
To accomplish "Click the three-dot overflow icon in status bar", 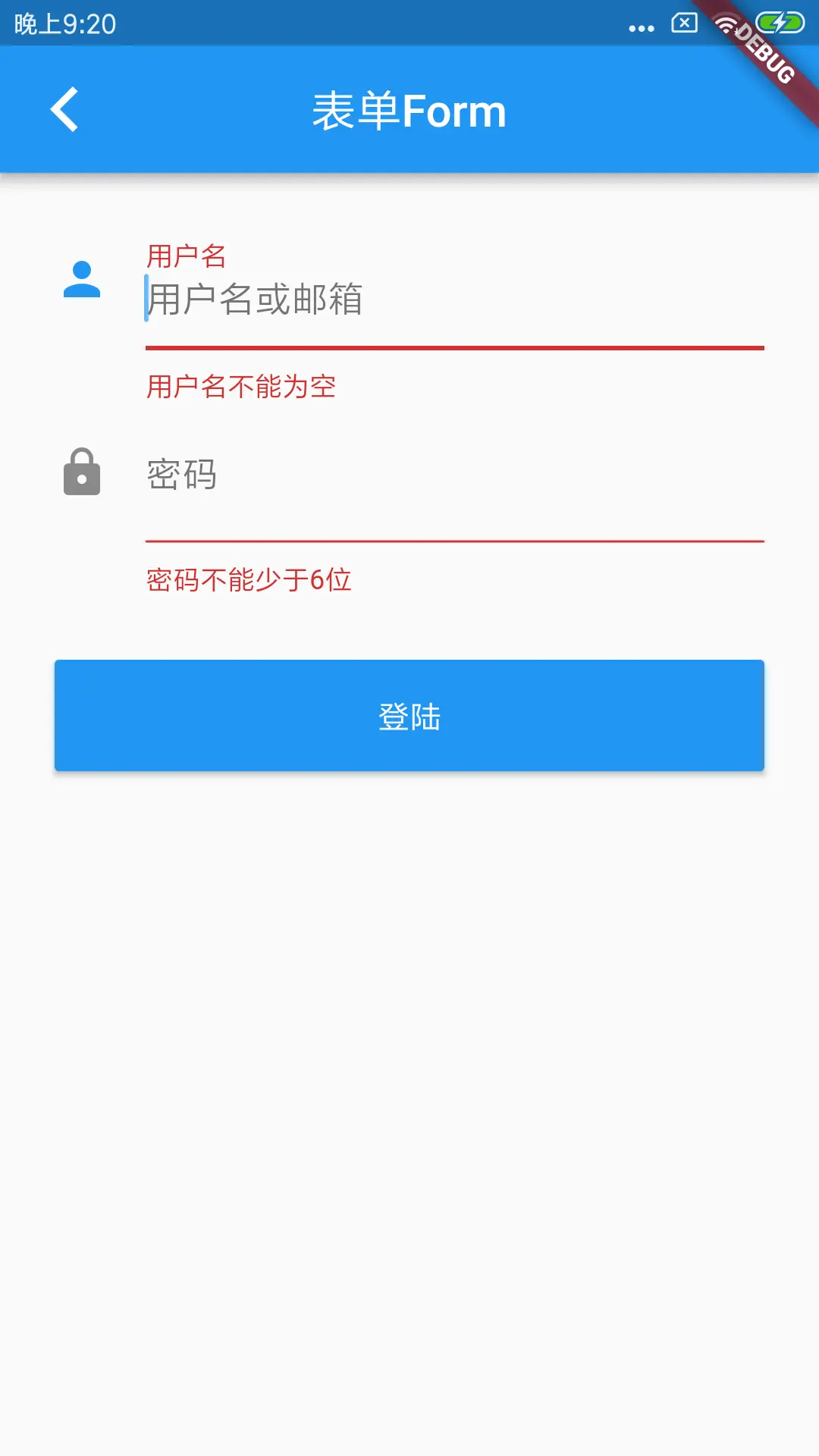I will coord(641,25).
